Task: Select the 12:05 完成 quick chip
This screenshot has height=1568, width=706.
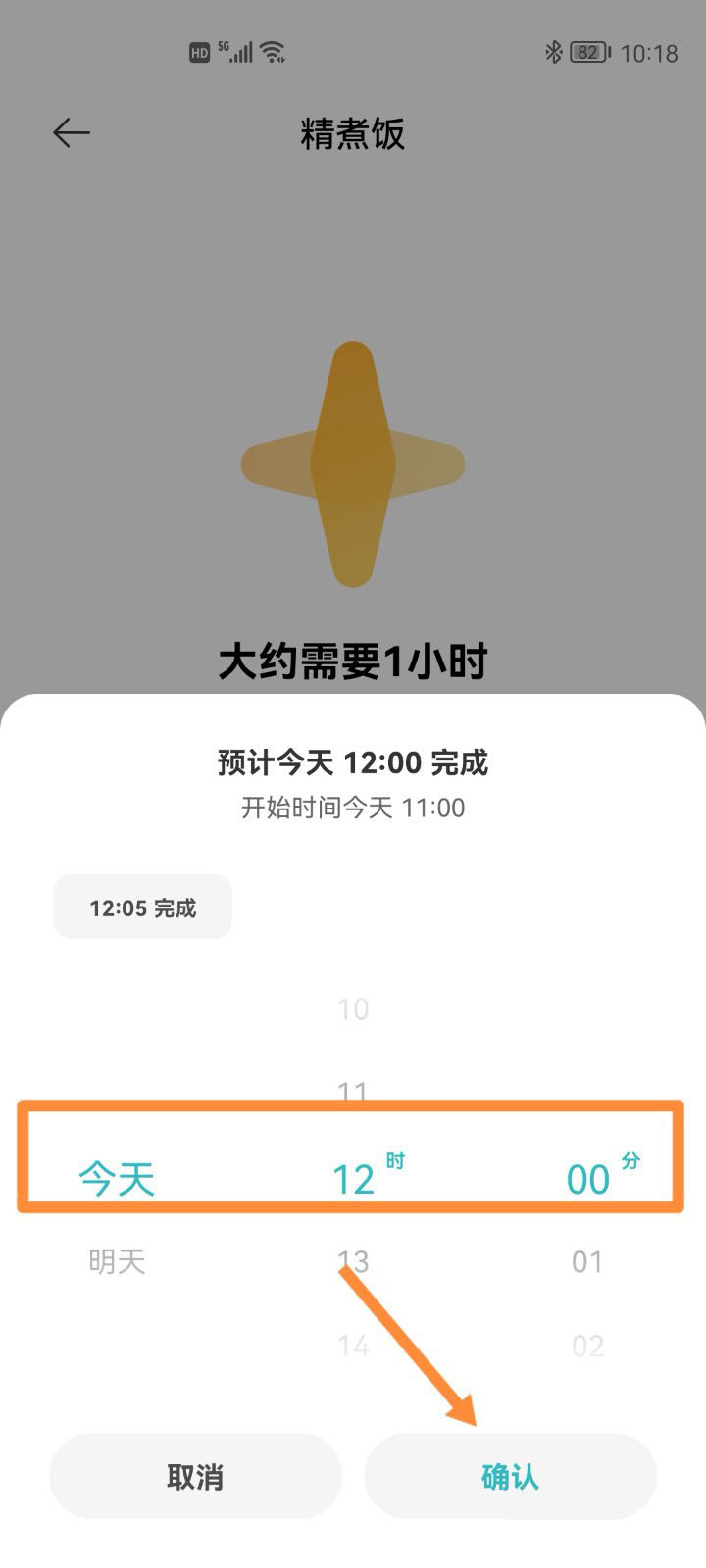Action: tap(143, 907)
